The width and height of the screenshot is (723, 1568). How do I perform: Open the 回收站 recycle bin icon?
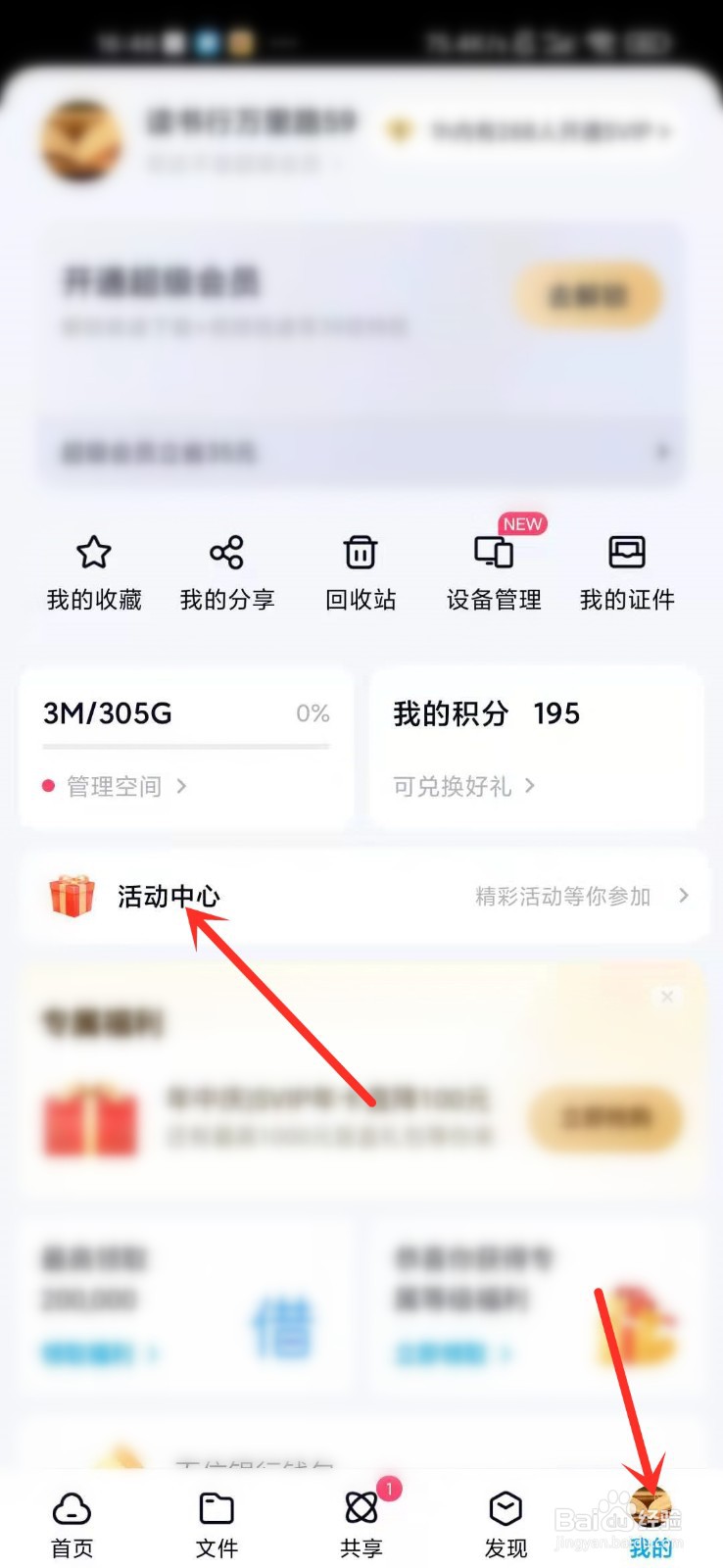(360, 553)
